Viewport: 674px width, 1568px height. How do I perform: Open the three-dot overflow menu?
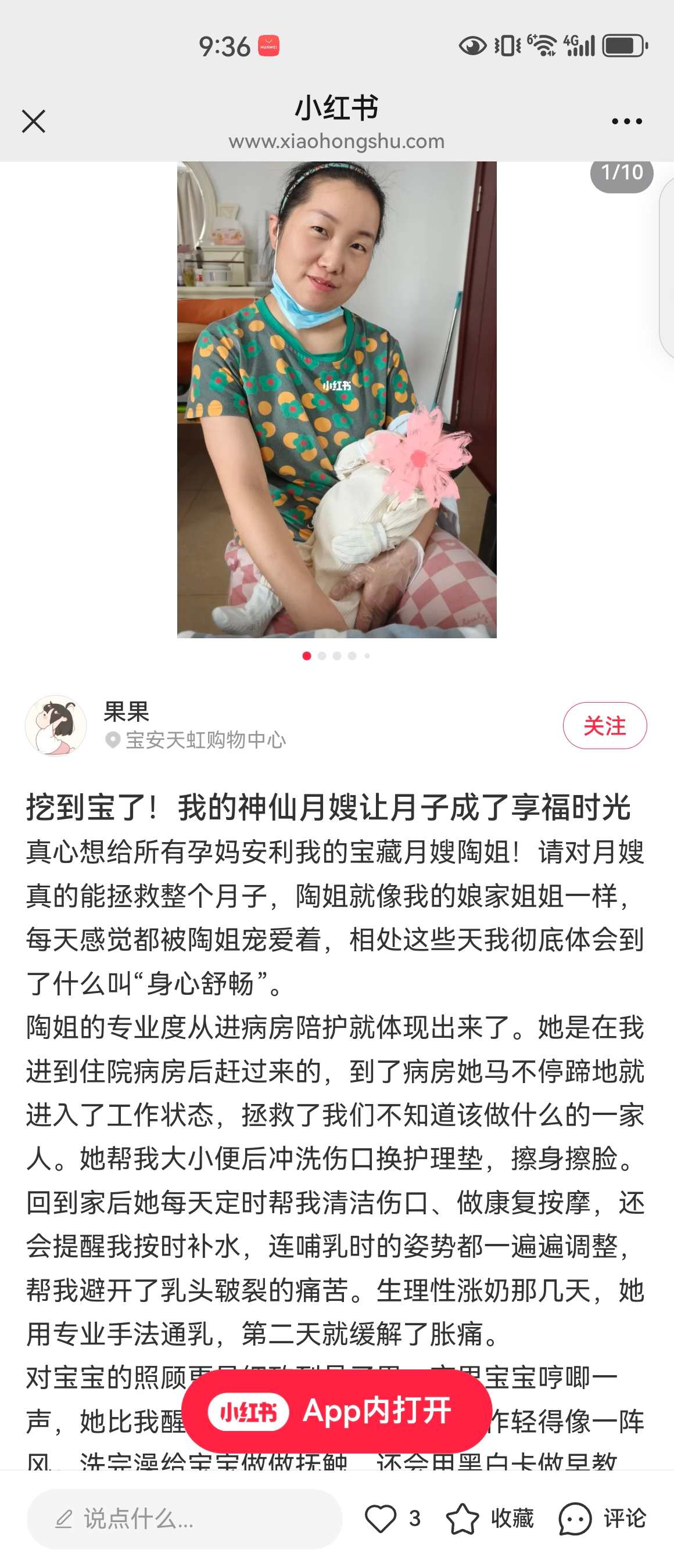tap(626, 121)
